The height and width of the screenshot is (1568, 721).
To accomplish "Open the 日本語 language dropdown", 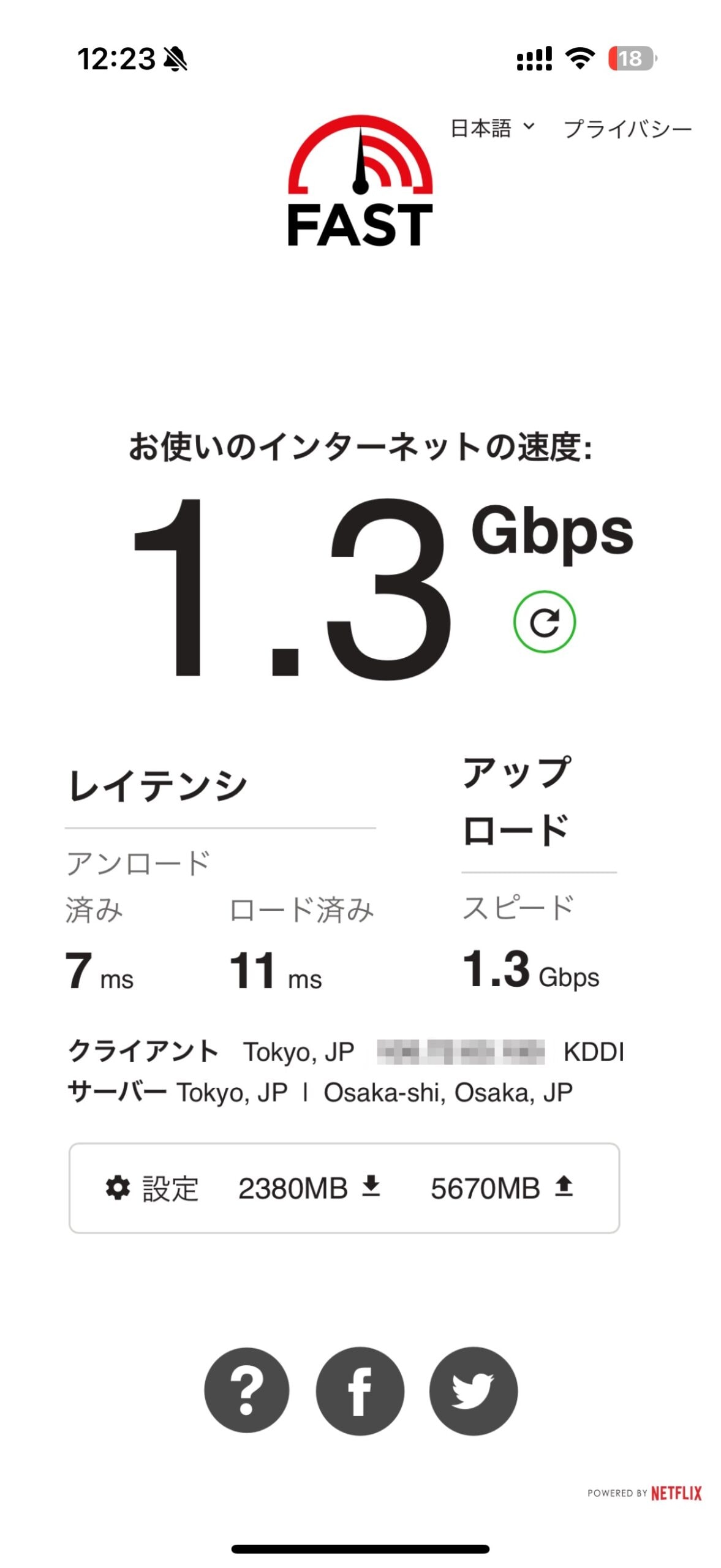I will 492,129.
